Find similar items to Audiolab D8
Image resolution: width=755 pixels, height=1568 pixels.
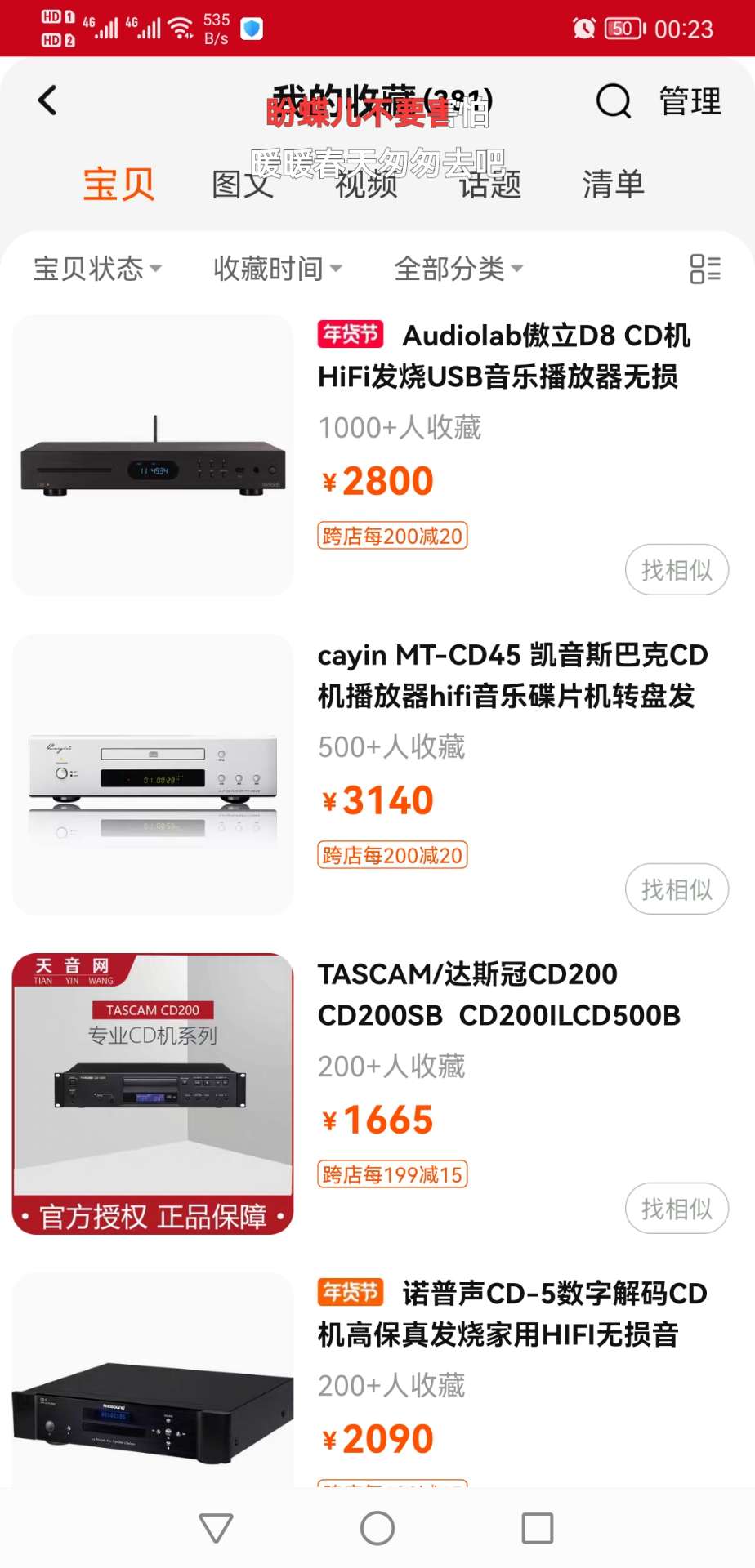click(677, 570)
